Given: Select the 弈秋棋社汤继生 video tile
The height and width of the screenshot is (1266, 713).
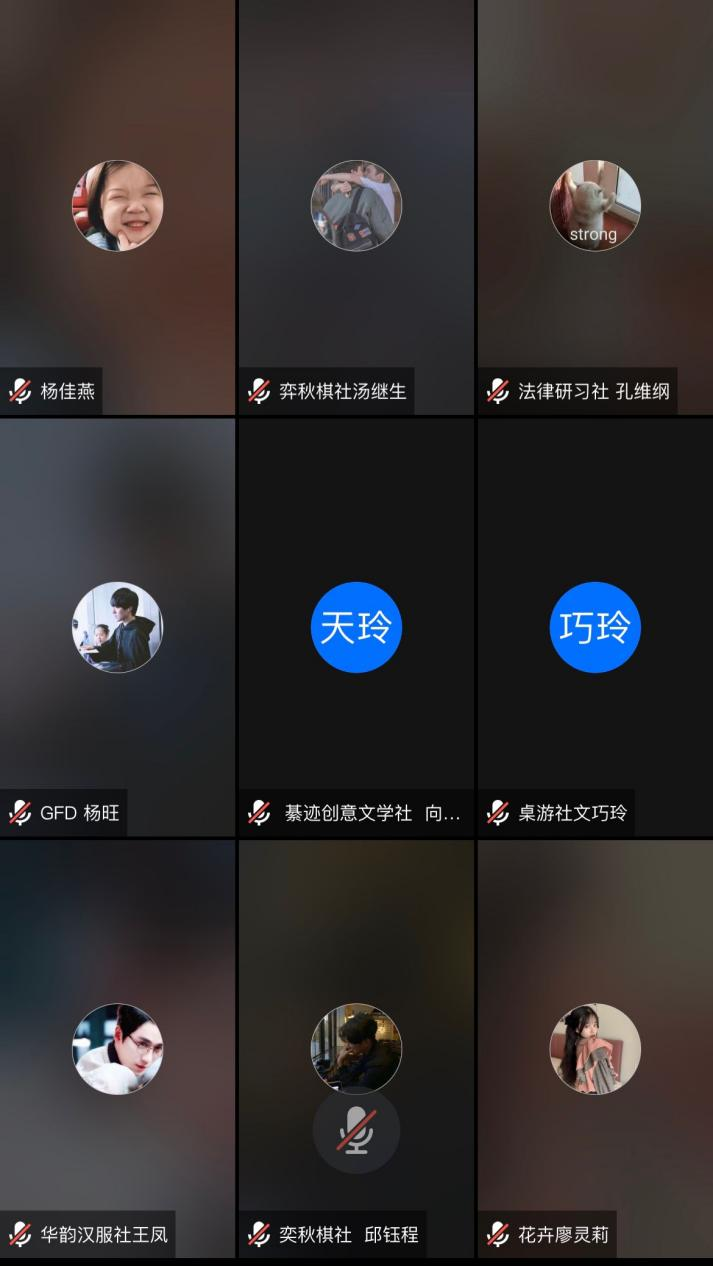Looking at the screenshot, I should click(x=356, y=206).
